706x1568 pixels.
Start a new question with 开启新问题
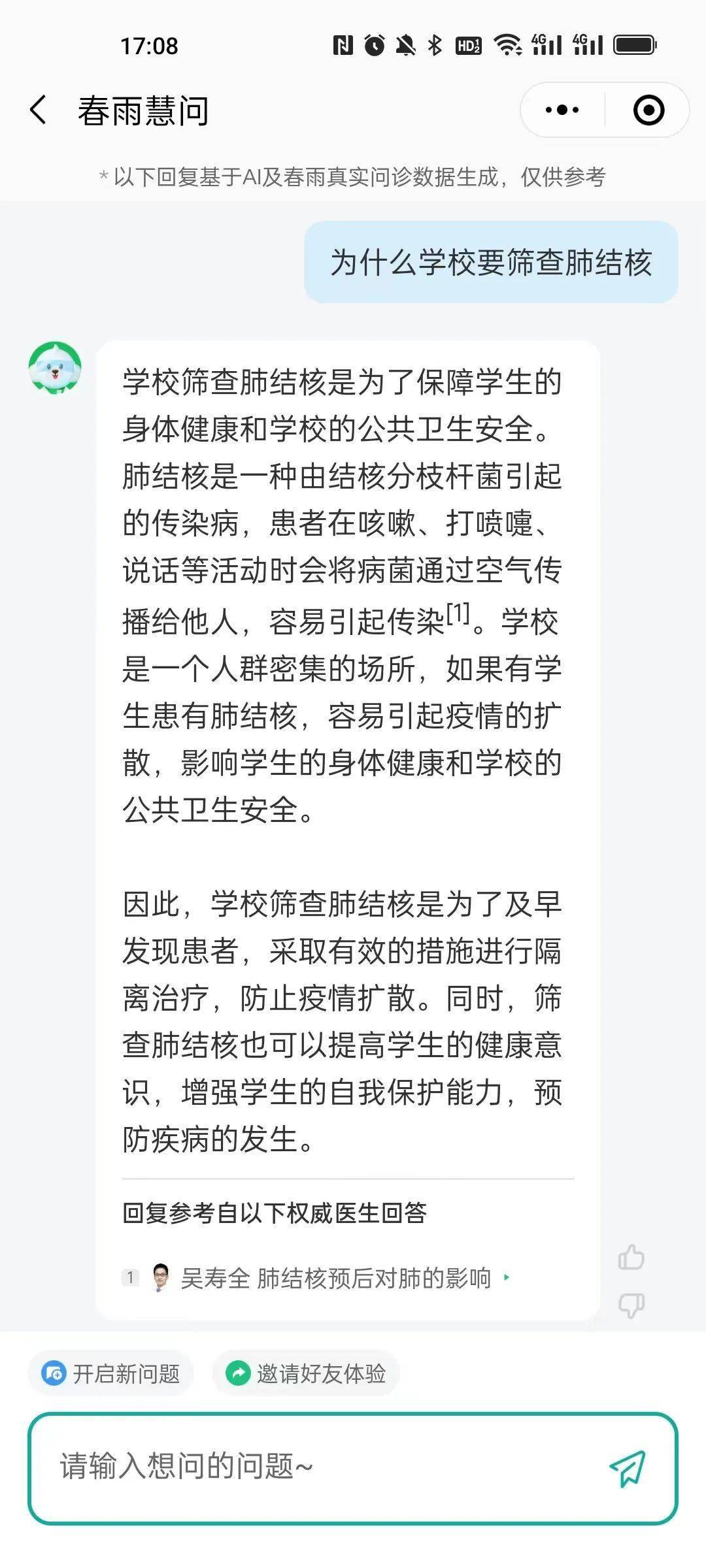click(110, 1373)
